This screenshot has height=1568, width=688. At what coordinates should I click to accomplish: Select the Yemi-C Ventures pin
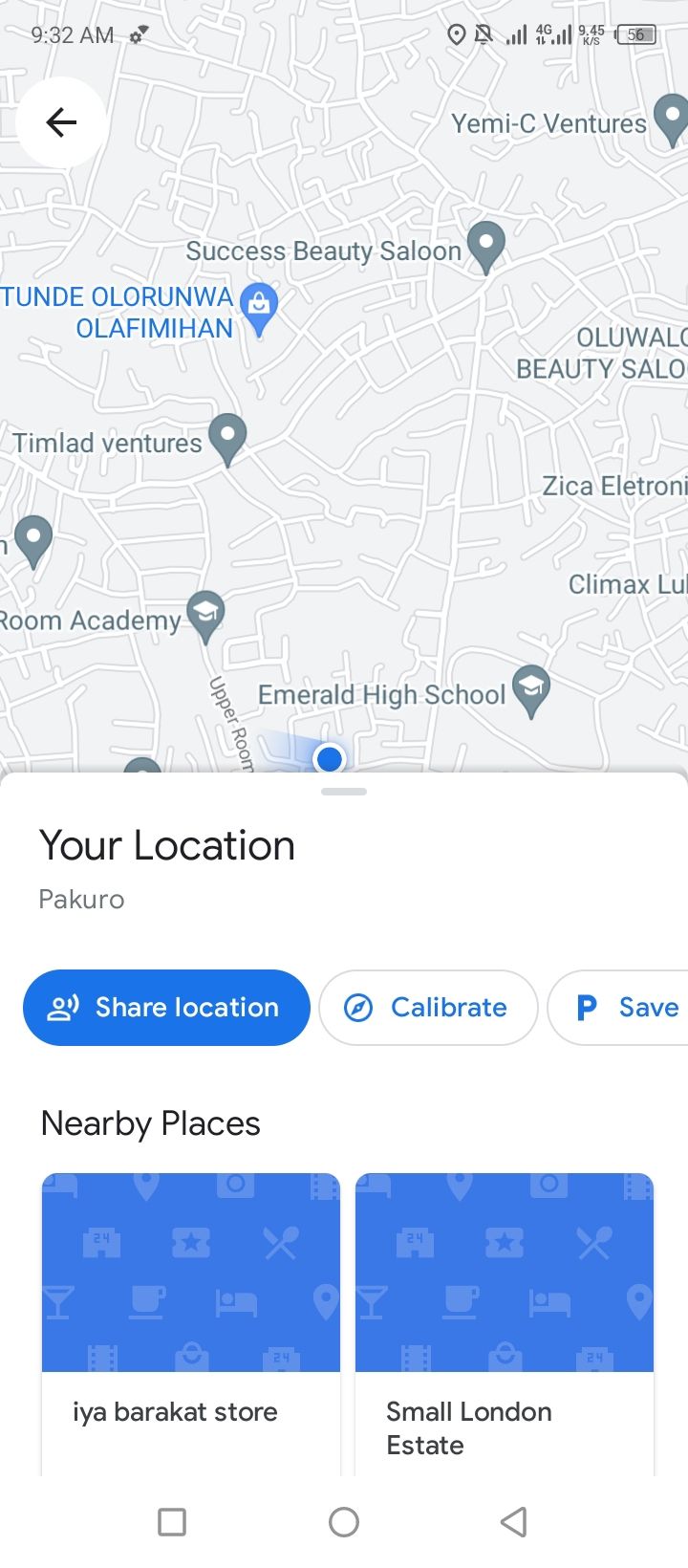tap(671, 119)
